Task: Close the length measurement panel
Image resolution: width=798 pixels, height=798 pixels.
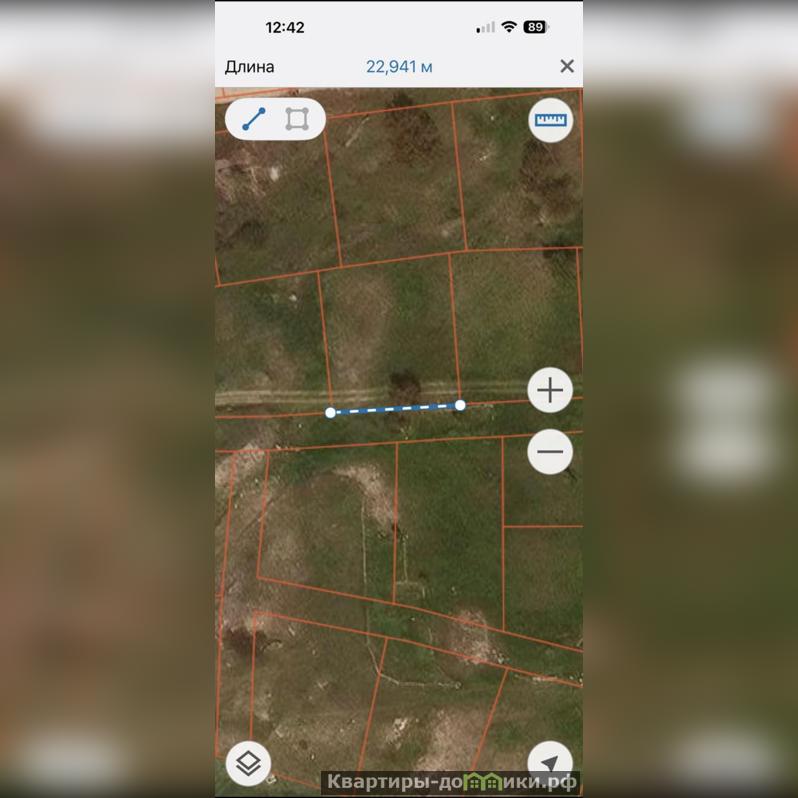Action: tap(567, 66)
